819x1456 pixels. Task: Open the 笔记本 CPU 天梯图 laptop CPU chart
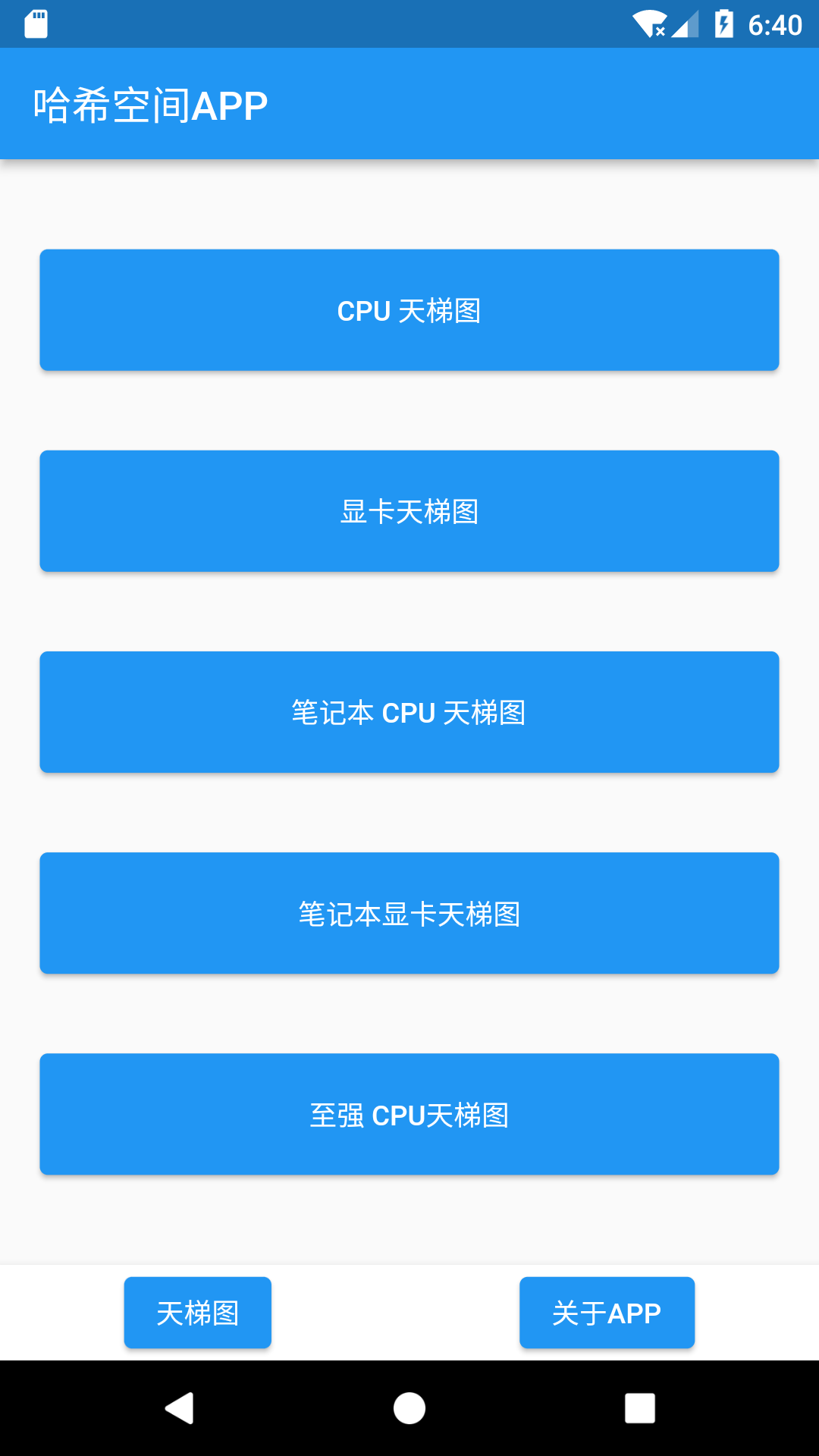409,711
